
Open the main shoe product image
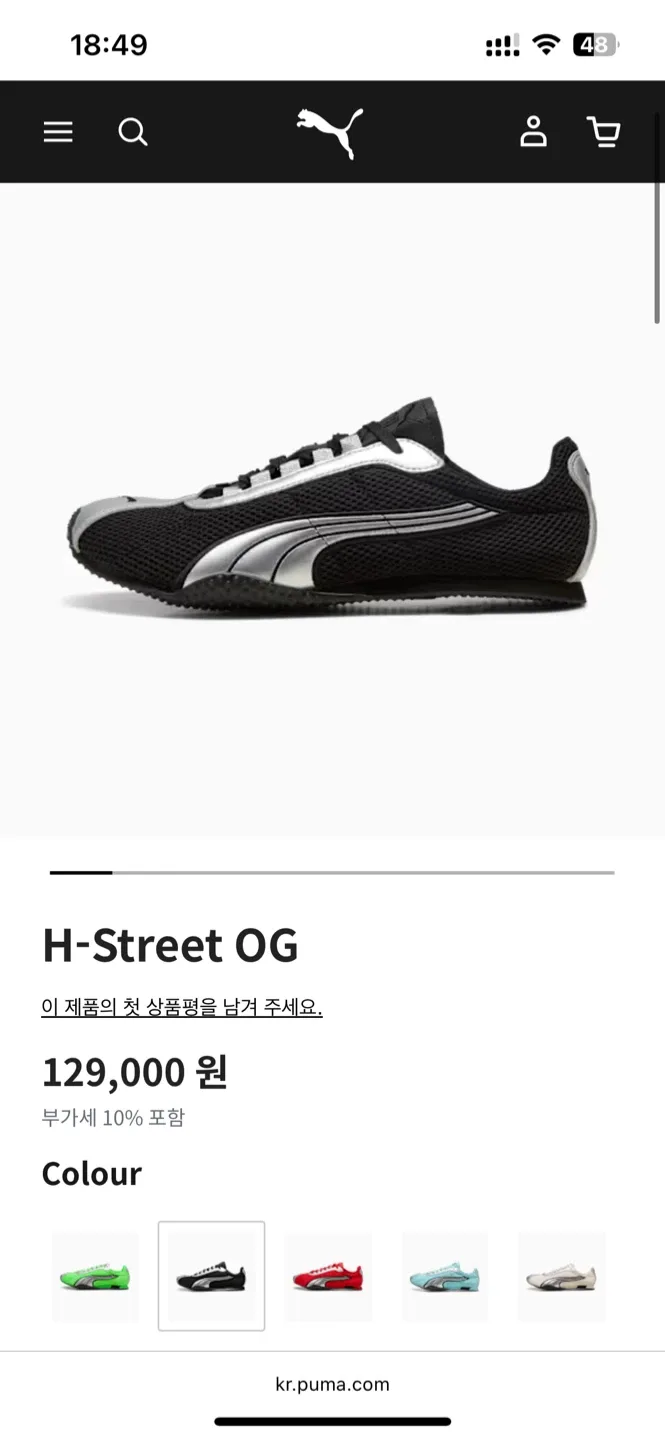(x=332, y=510)
